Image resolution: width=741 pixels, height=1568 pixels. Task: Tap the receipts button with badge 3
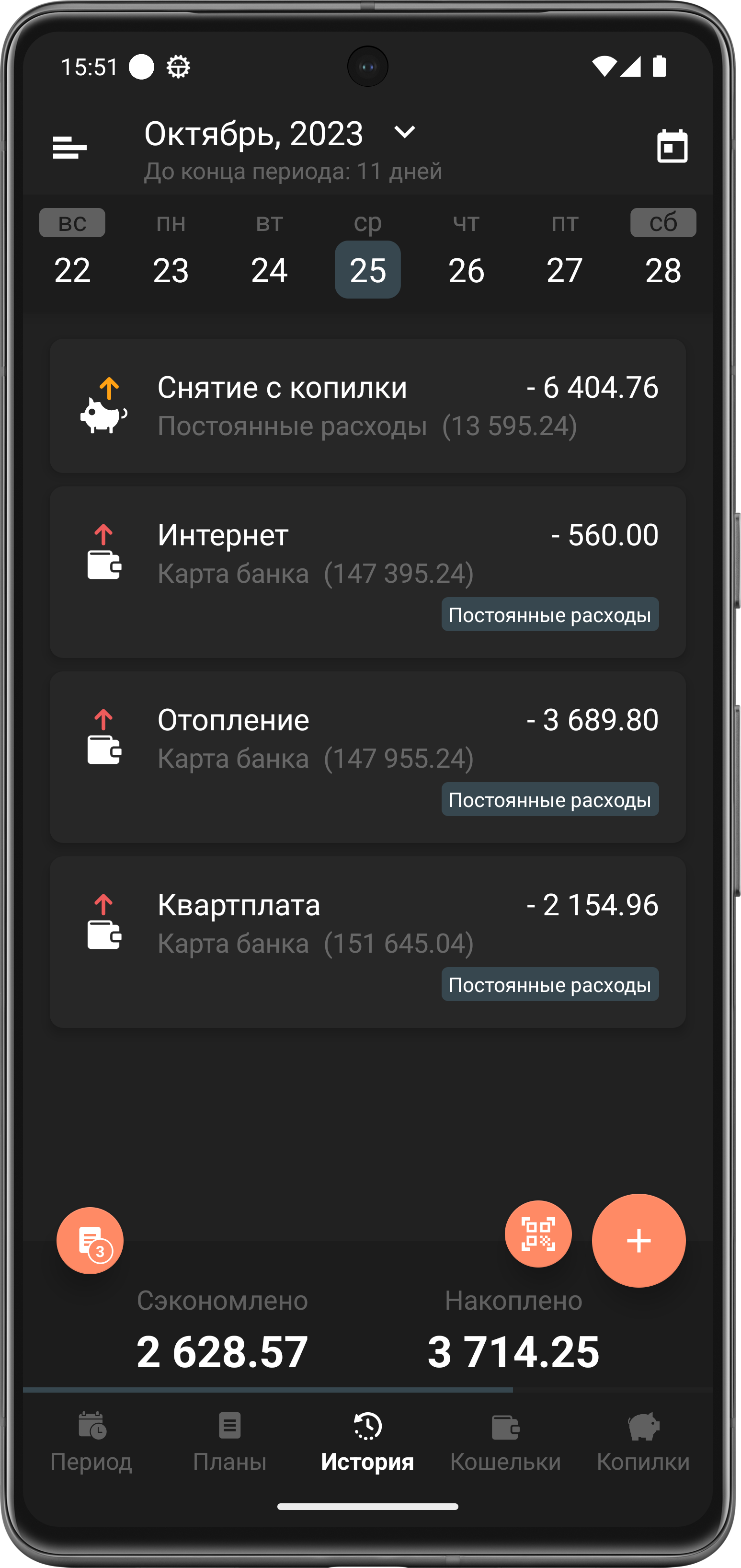click(90, 1240)
